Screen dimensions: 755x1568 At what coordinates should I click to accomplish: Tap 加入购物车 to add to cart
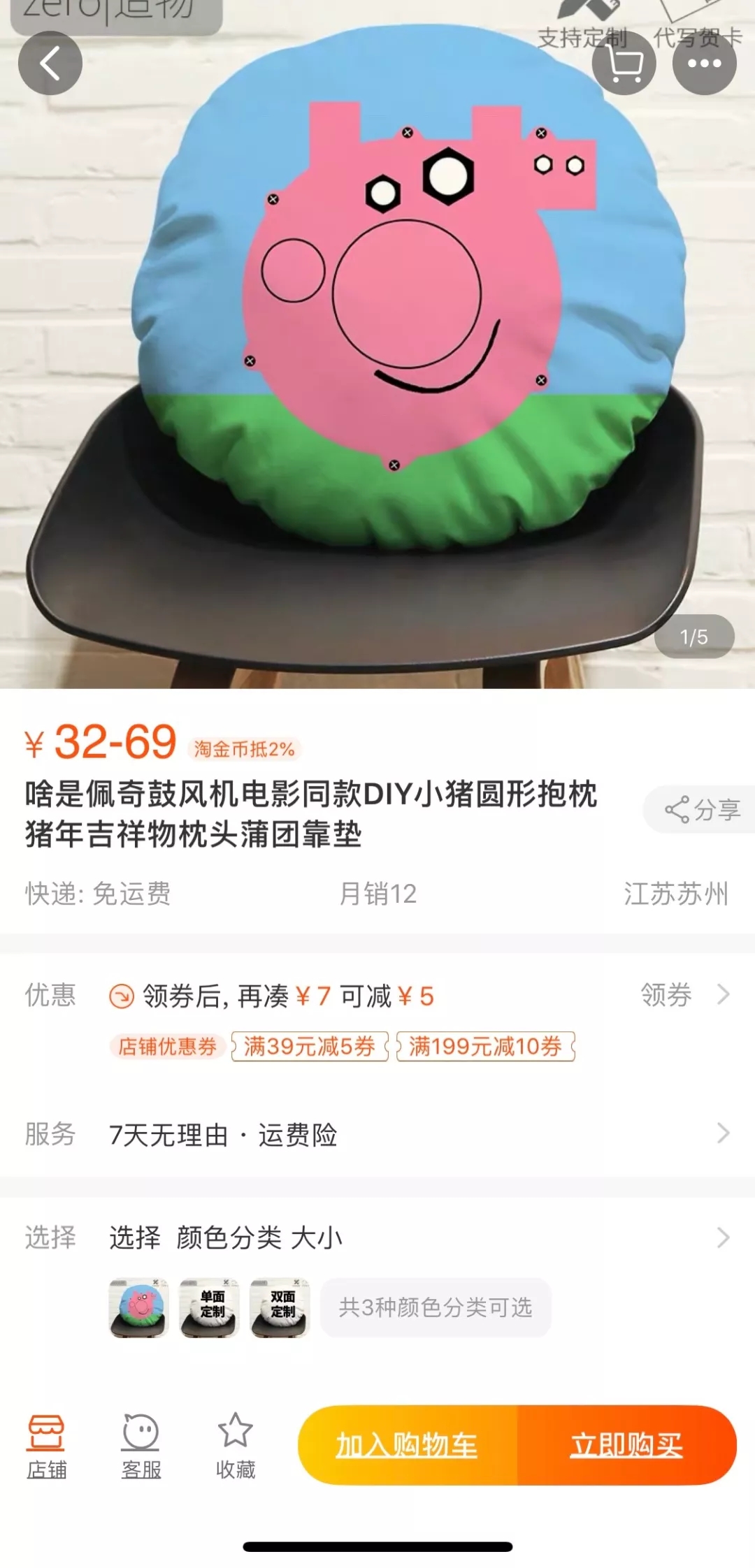click(408, 1445)
